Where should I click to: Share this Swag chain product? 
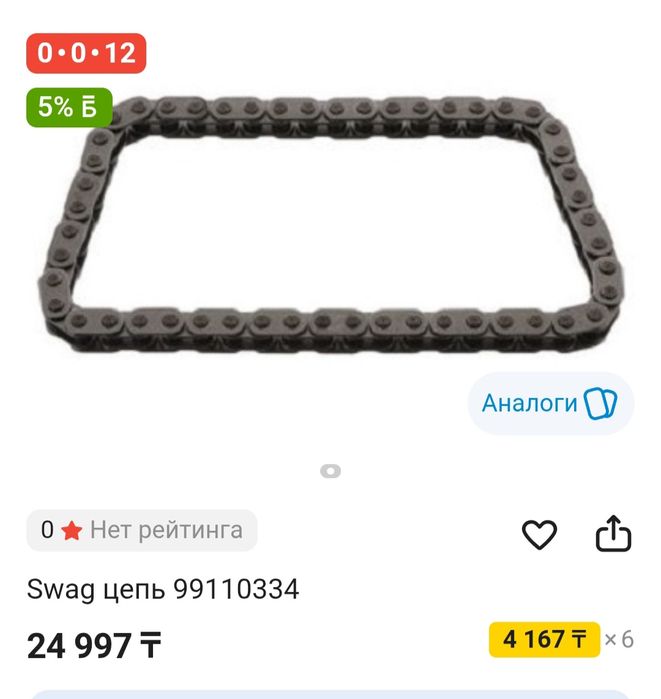[x=614, y=535]
